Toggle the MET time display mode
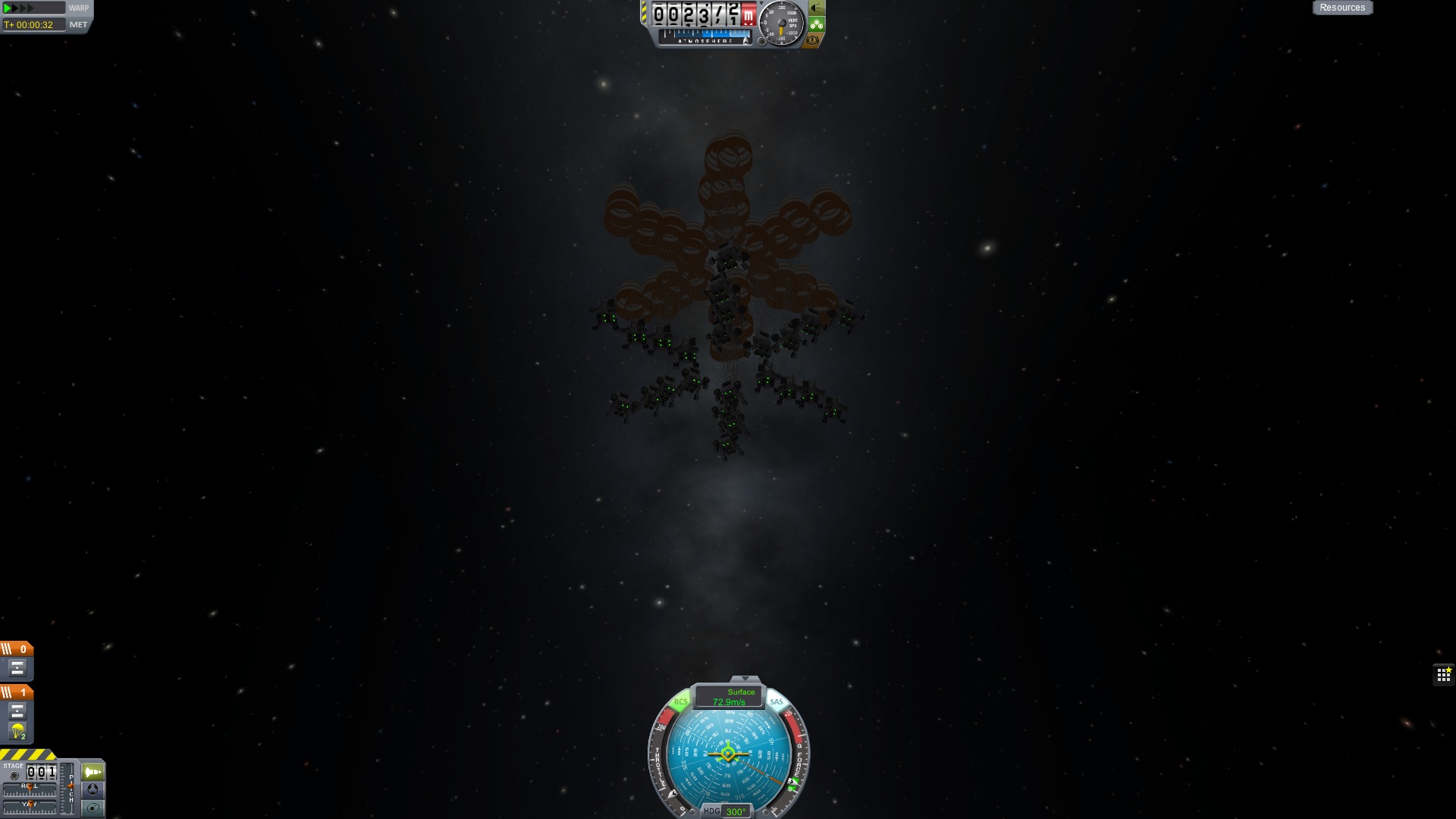Screen dimensions: 1456x819 point(78,24)
